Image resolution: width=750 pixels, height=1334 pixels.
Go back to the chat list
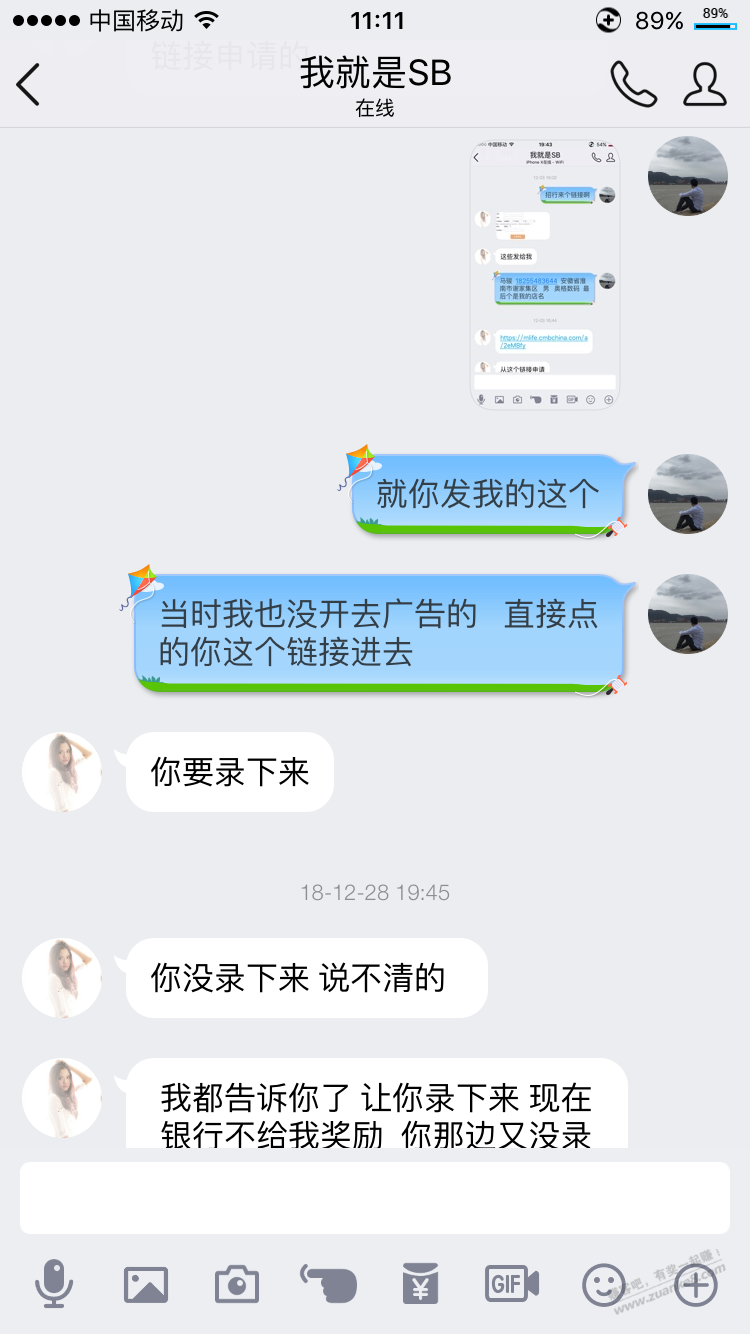[29, 84]
